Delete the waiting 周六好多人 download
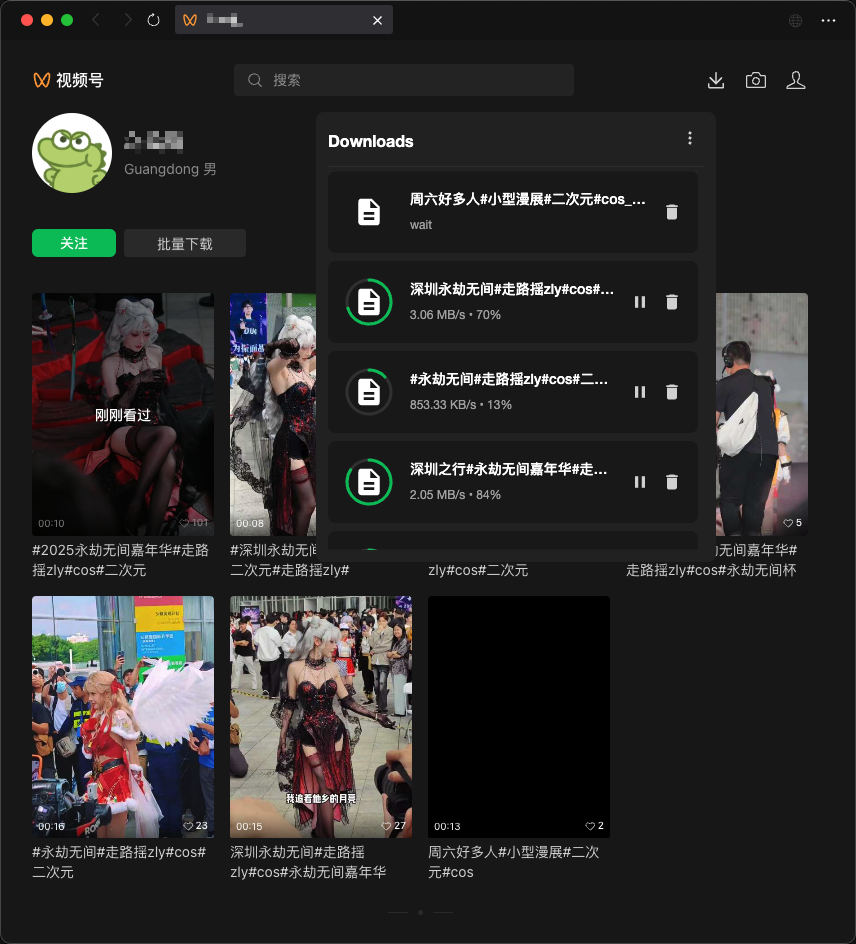856x944 pixels. pyautogui.click(x=672, y=212)
